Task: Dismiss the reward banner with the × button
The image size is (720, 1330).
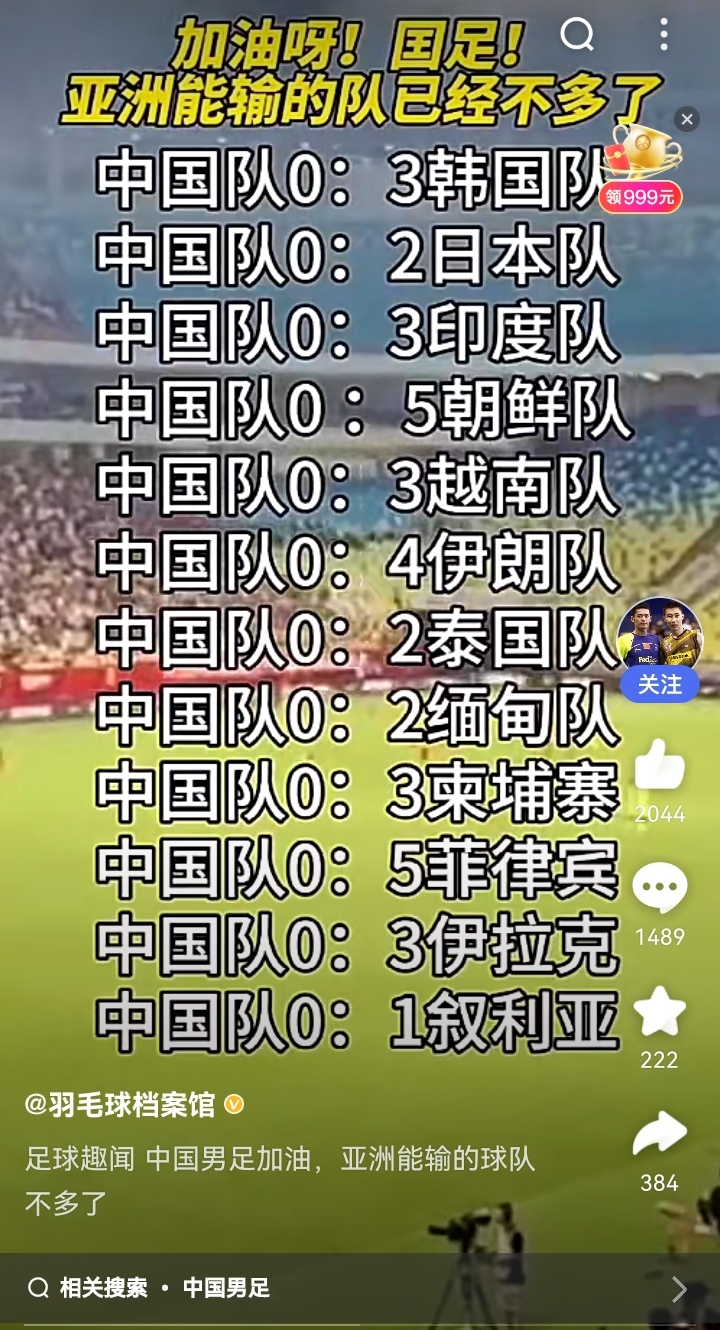Action: pos(686,119)
